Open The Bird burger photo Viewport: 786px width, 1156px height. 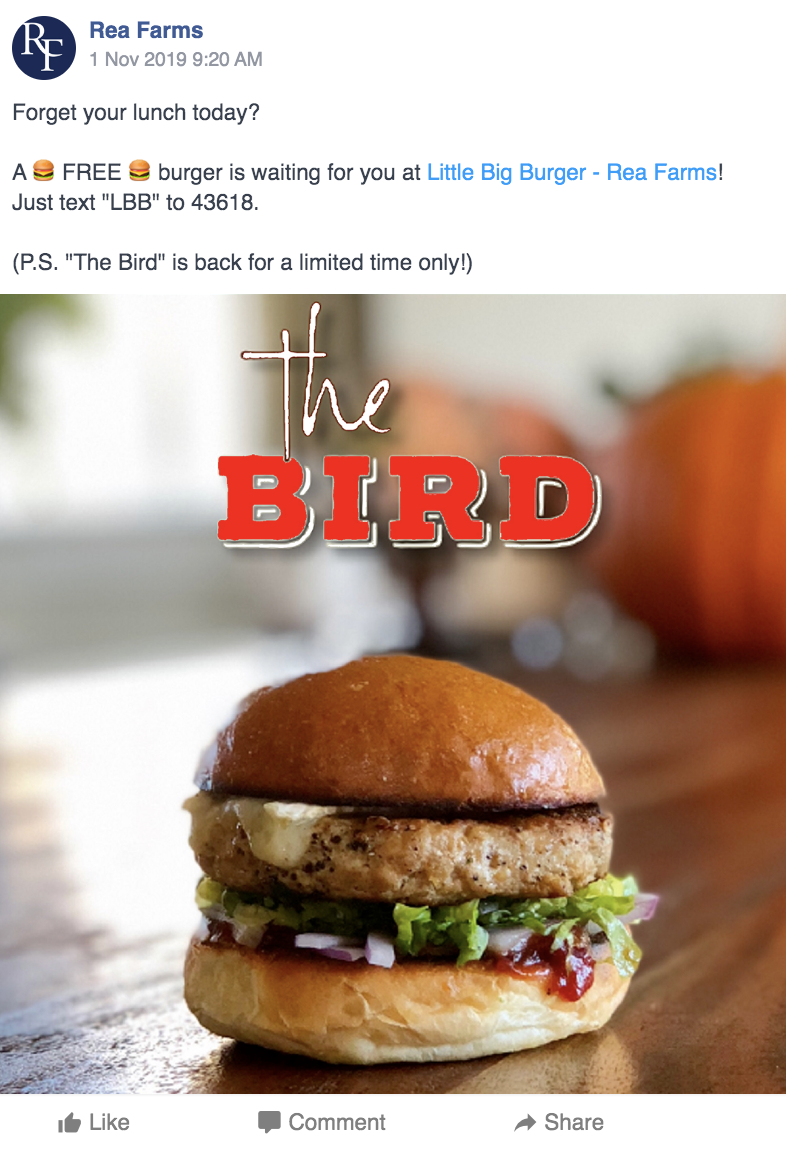393,692
